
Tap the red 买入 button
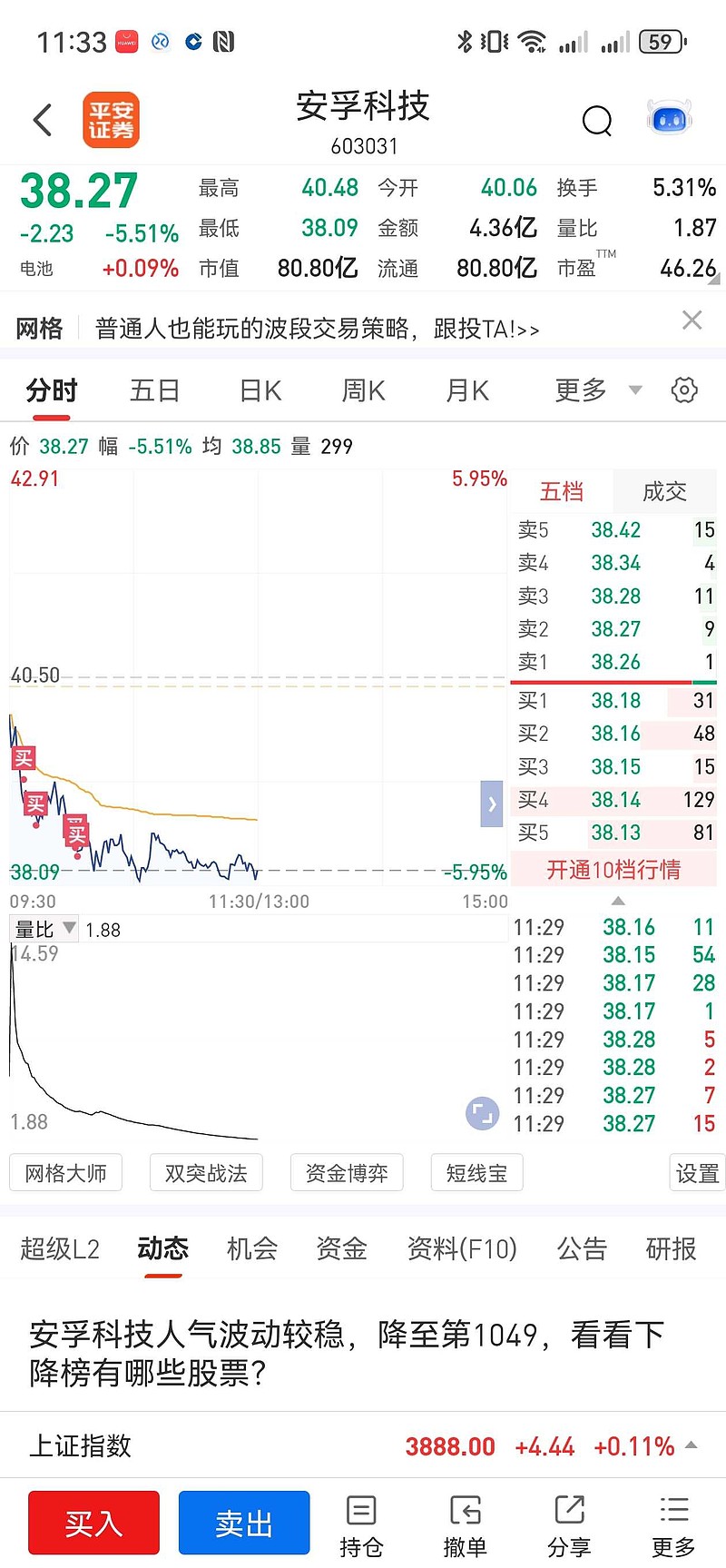coord(93,1523)
